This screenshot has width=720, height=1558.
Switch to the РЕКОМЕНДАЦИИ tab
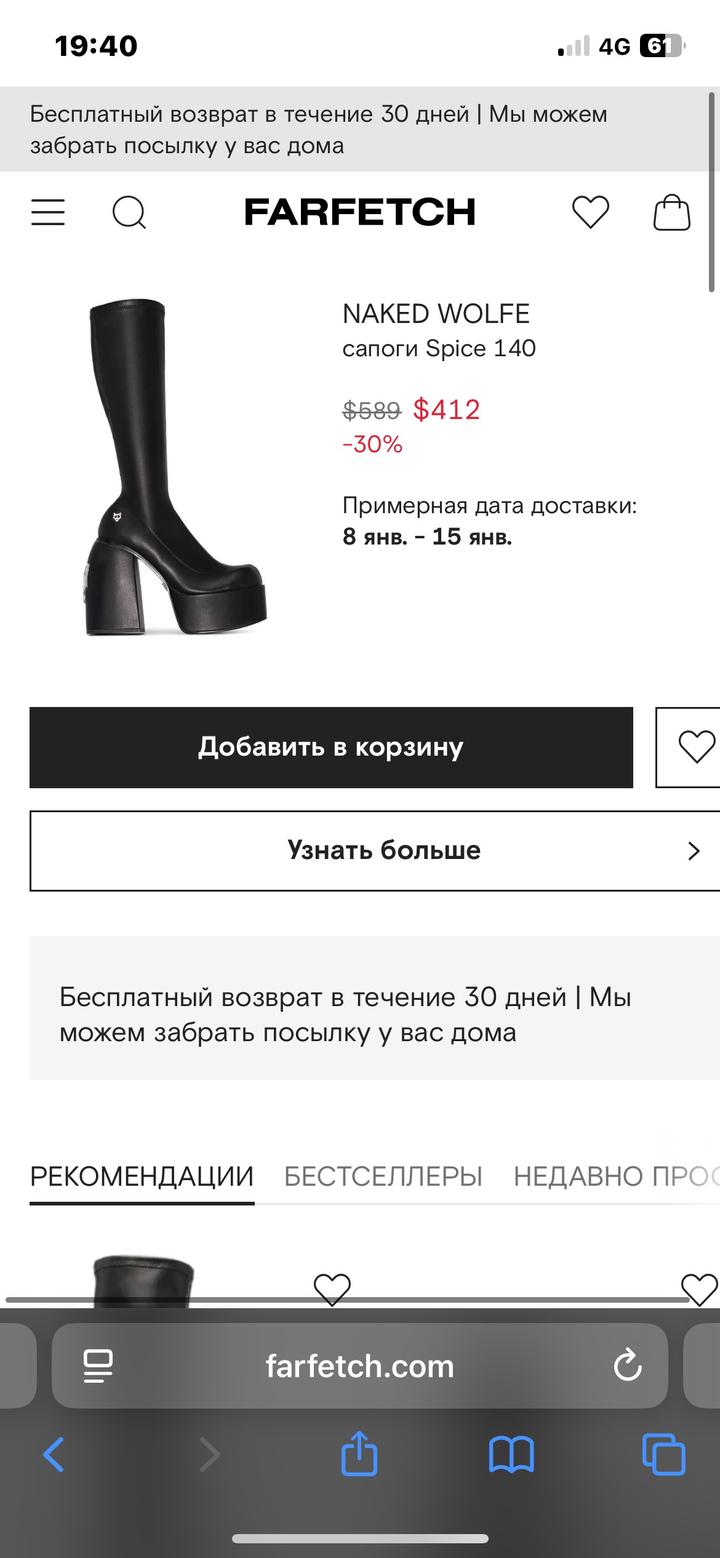[142, 1176]
